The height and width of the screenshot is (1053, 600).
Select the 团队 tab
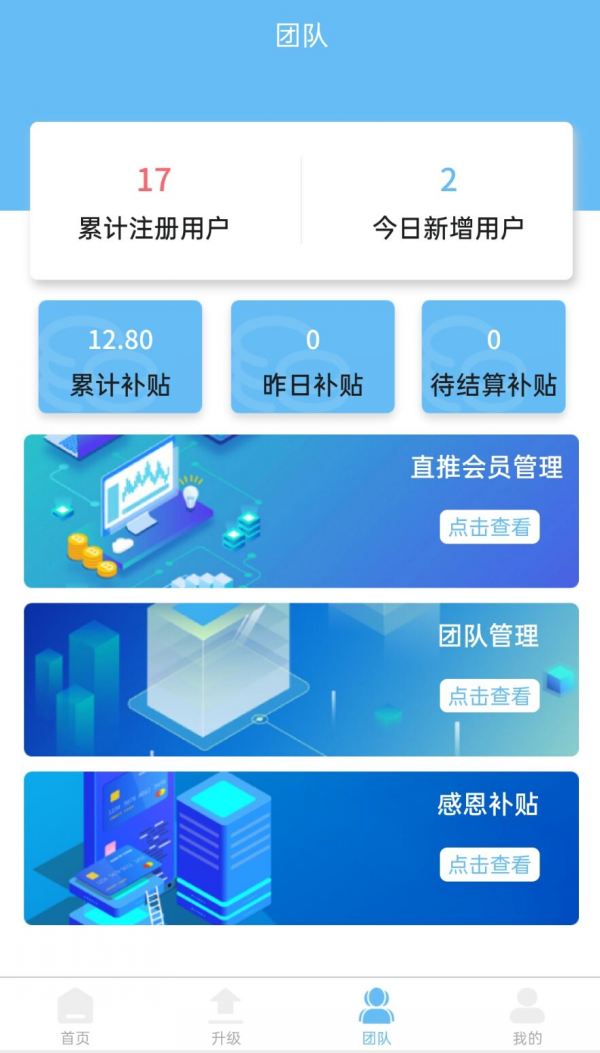click(376, 1015)
